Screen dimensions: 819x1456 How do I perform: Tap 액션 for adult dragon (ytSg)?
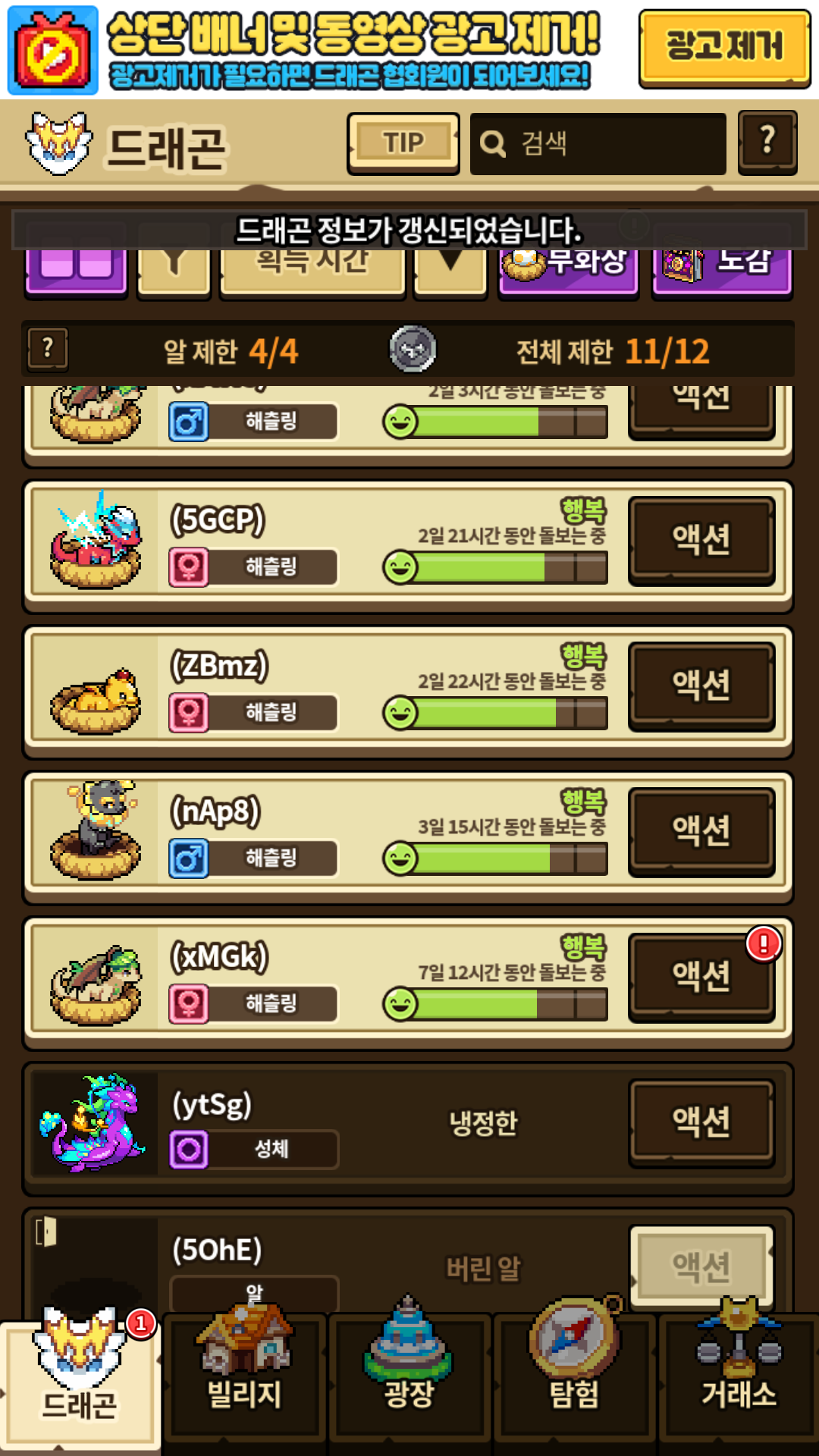tap(701, 1122)
